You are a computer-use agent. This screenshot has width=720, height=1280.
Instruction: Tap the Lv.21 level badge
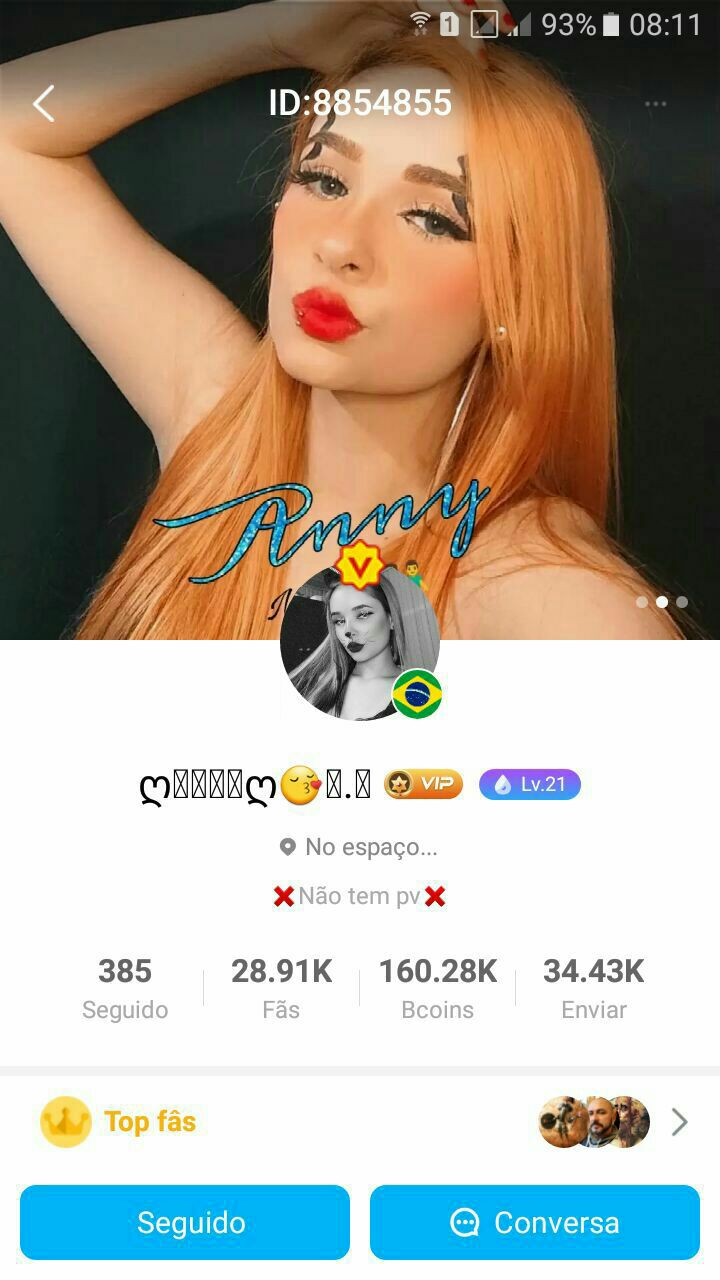click(x=529, y=784)
